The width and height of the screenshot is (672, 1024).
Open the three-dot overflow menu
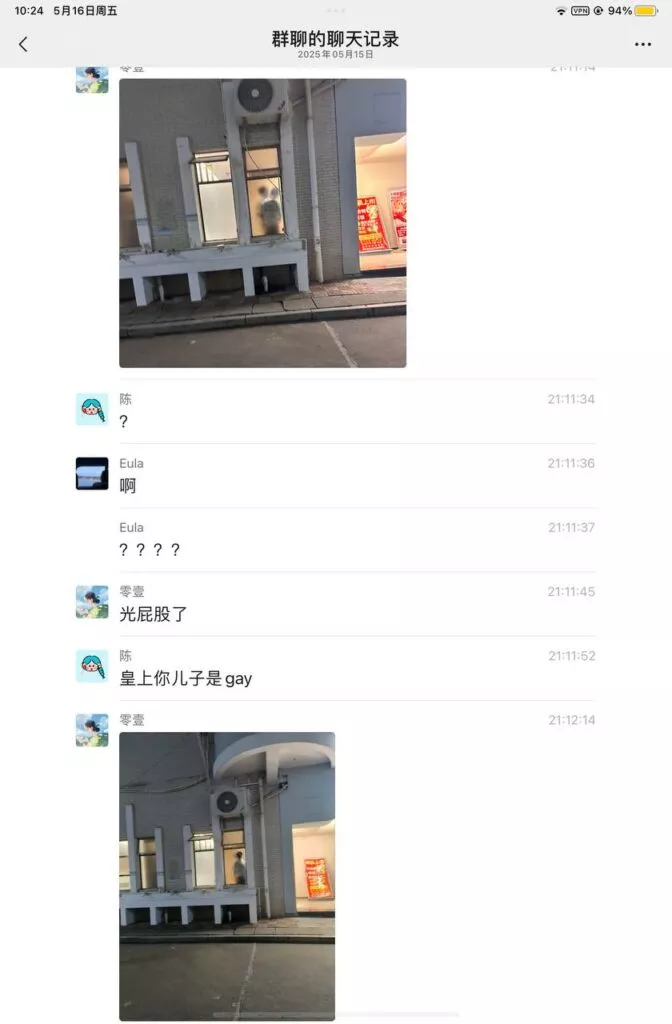pos(642,44)
